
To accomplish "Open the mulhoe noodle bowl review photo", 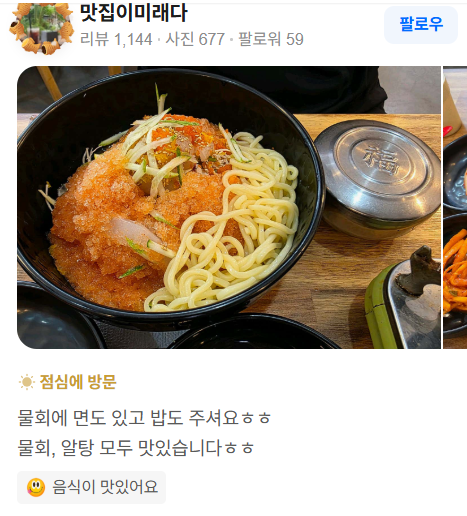I will coord(229,207).
